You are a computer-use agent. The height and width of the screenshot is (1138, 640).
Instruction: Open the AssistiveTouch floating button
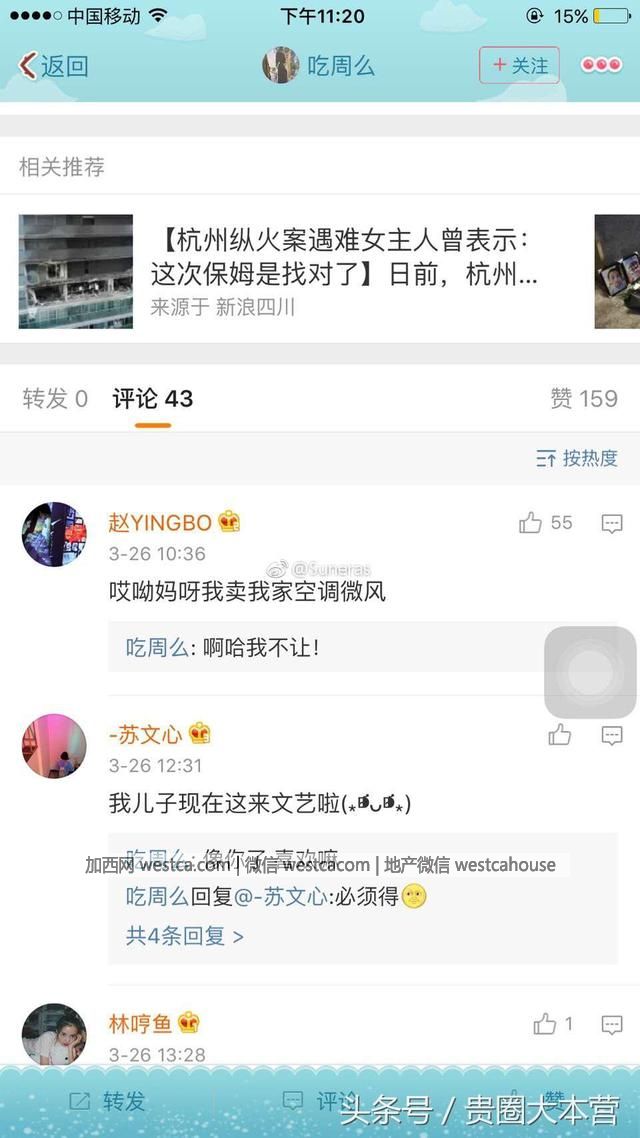coord(589,672)
